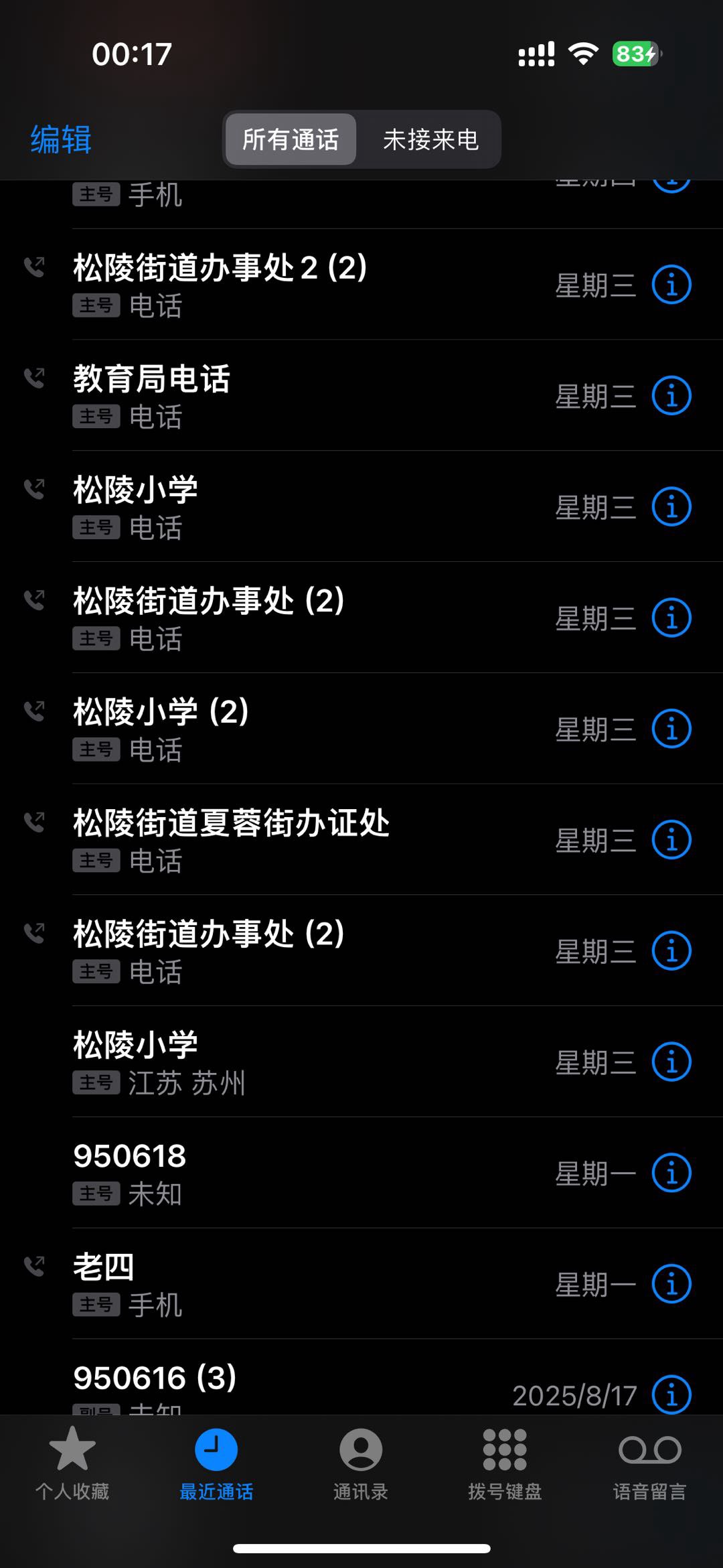Tap 编辑 to edit the call list
This screenshot has width=723, height=1568.
[x=61, y=140]
